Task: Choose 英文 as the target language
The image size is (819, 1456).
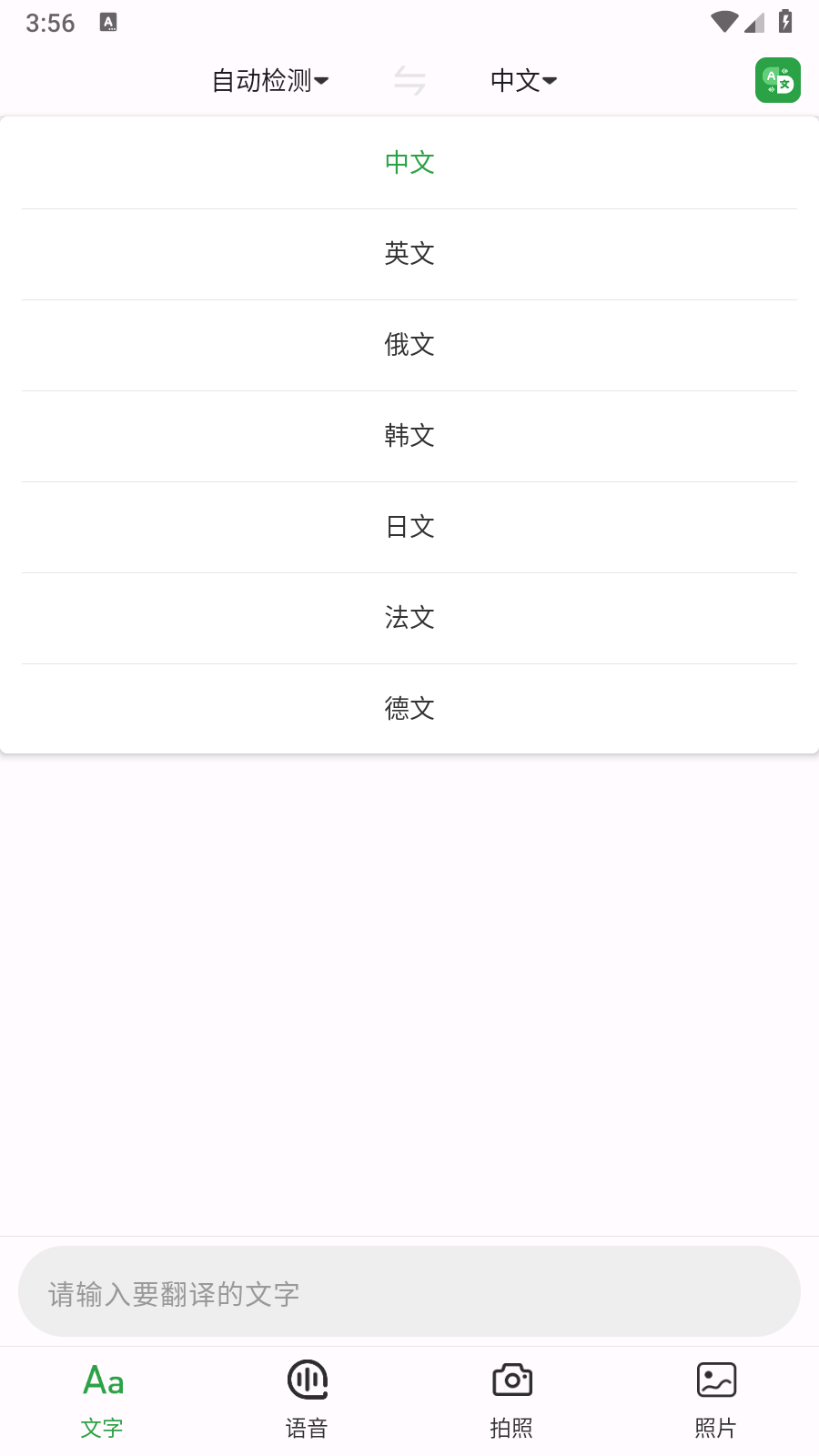Action: [409, 254]
